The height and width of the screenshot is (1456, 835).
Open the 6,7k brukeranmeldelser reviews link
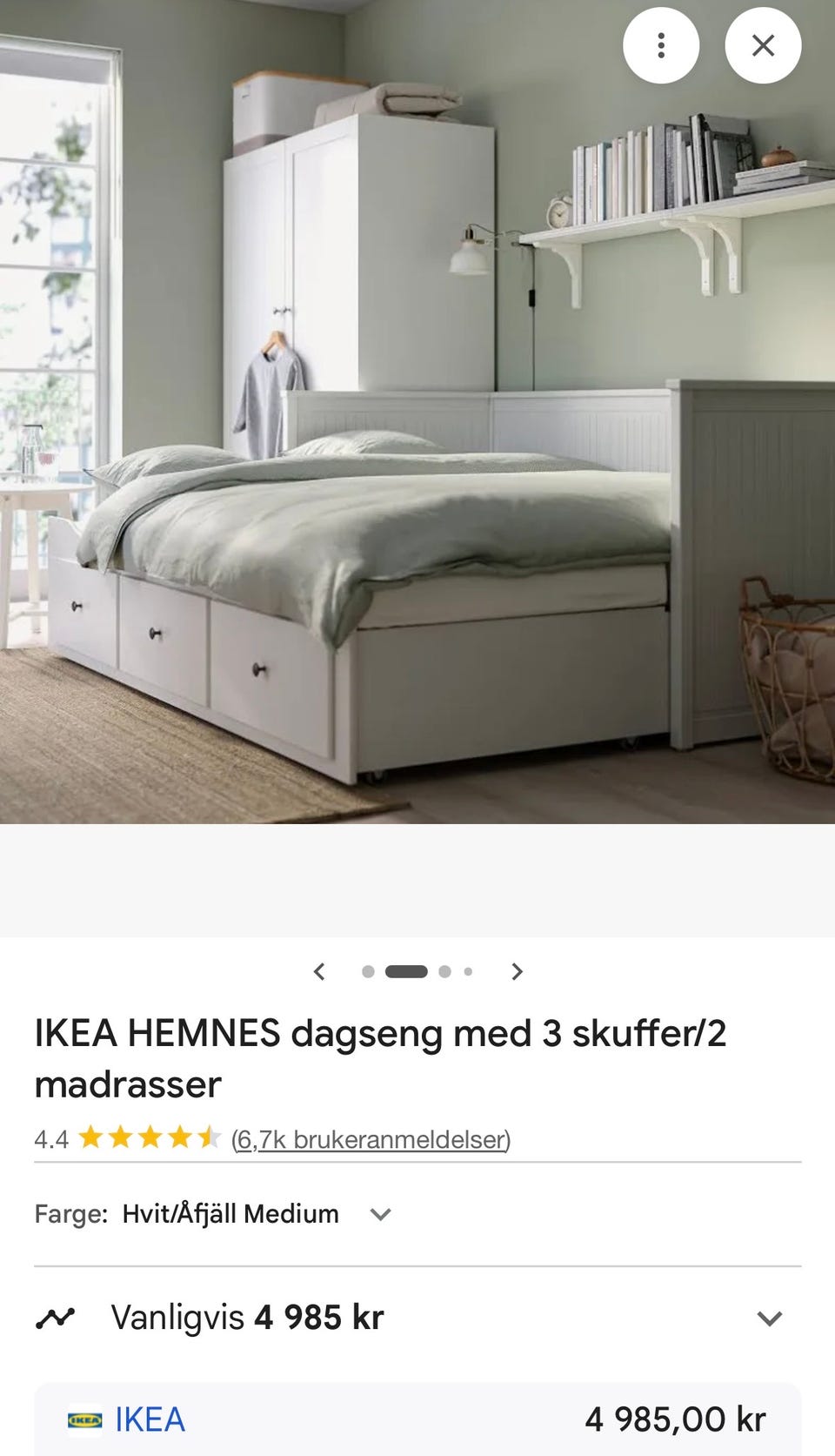click(x=369, y=1138)
